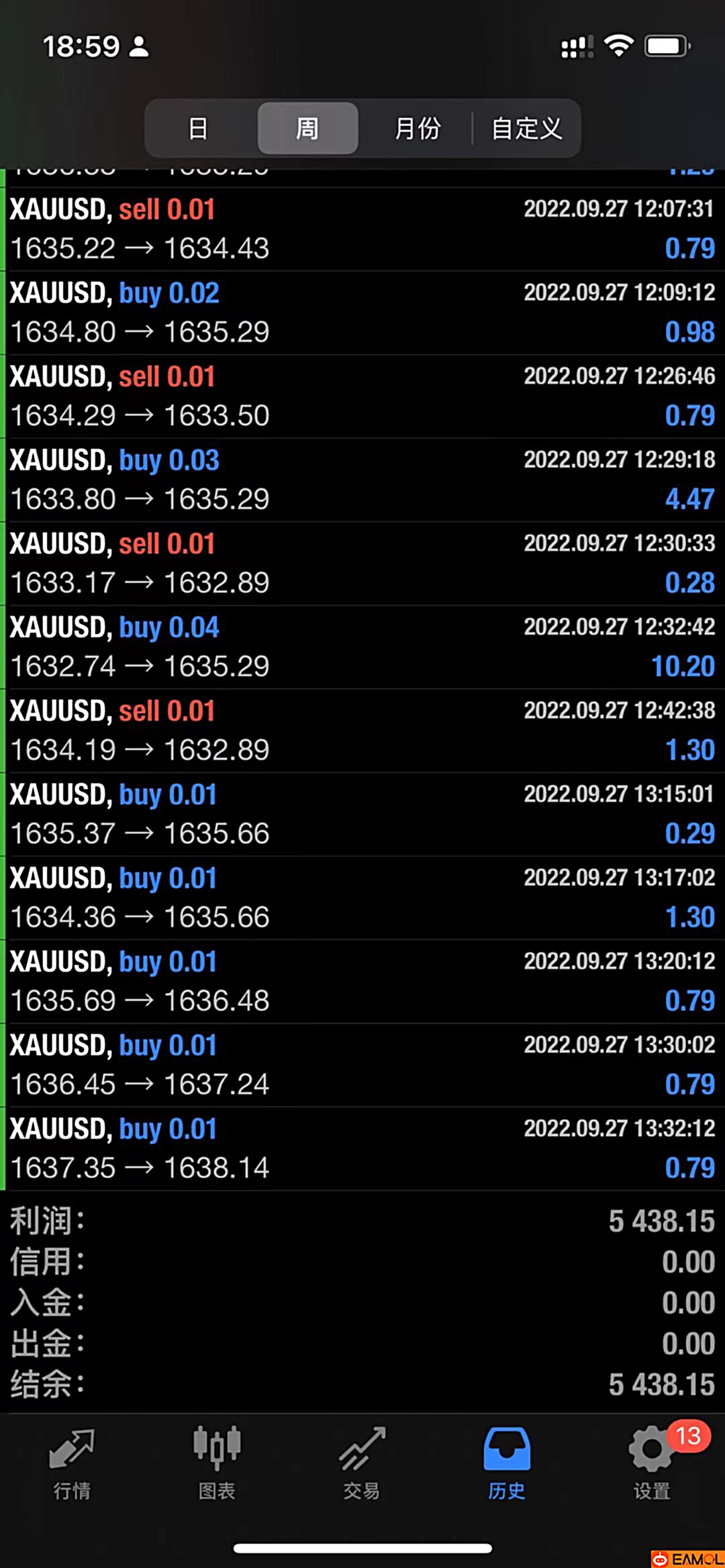725x1568 pixels.
Task: Open the buy 0.01 trade at 13:15:01
Action: [x=362, y=814]
